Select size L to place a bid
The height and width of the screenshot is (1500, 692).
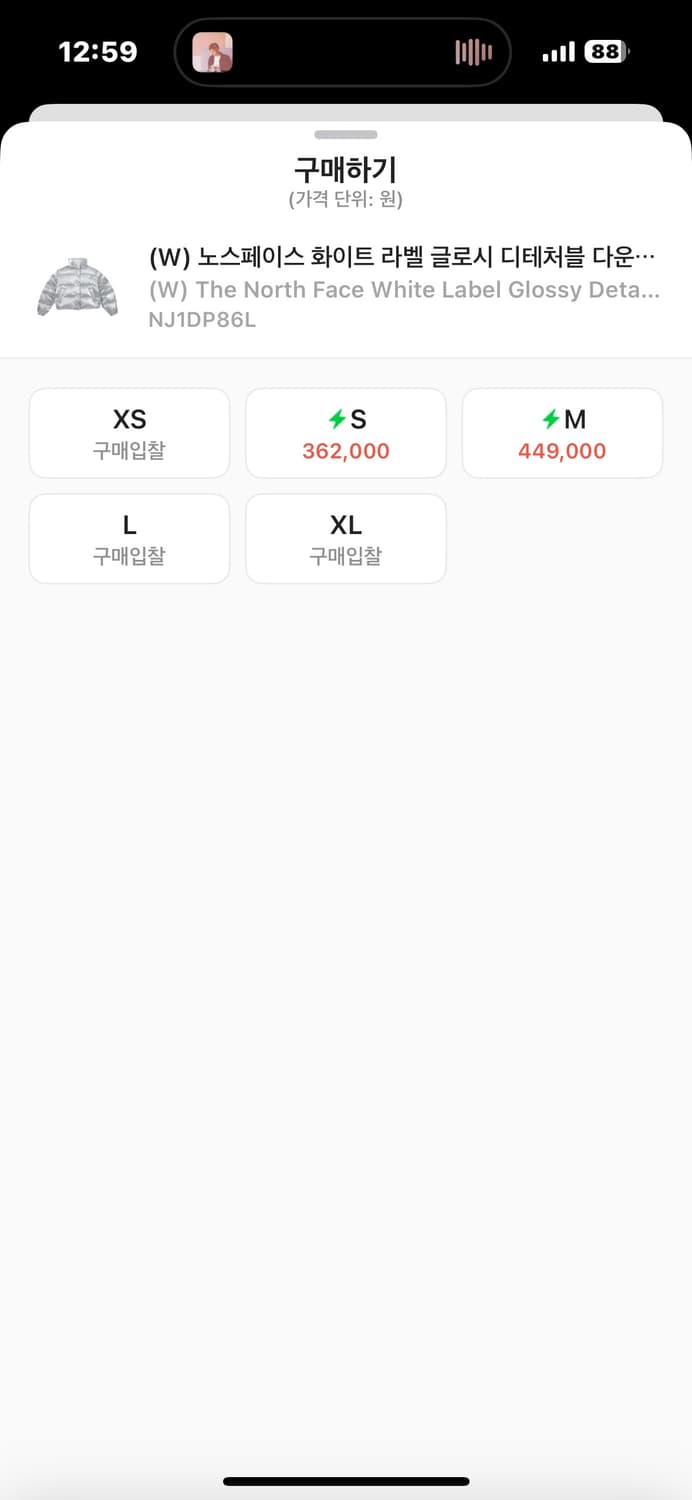coord(130,539)
